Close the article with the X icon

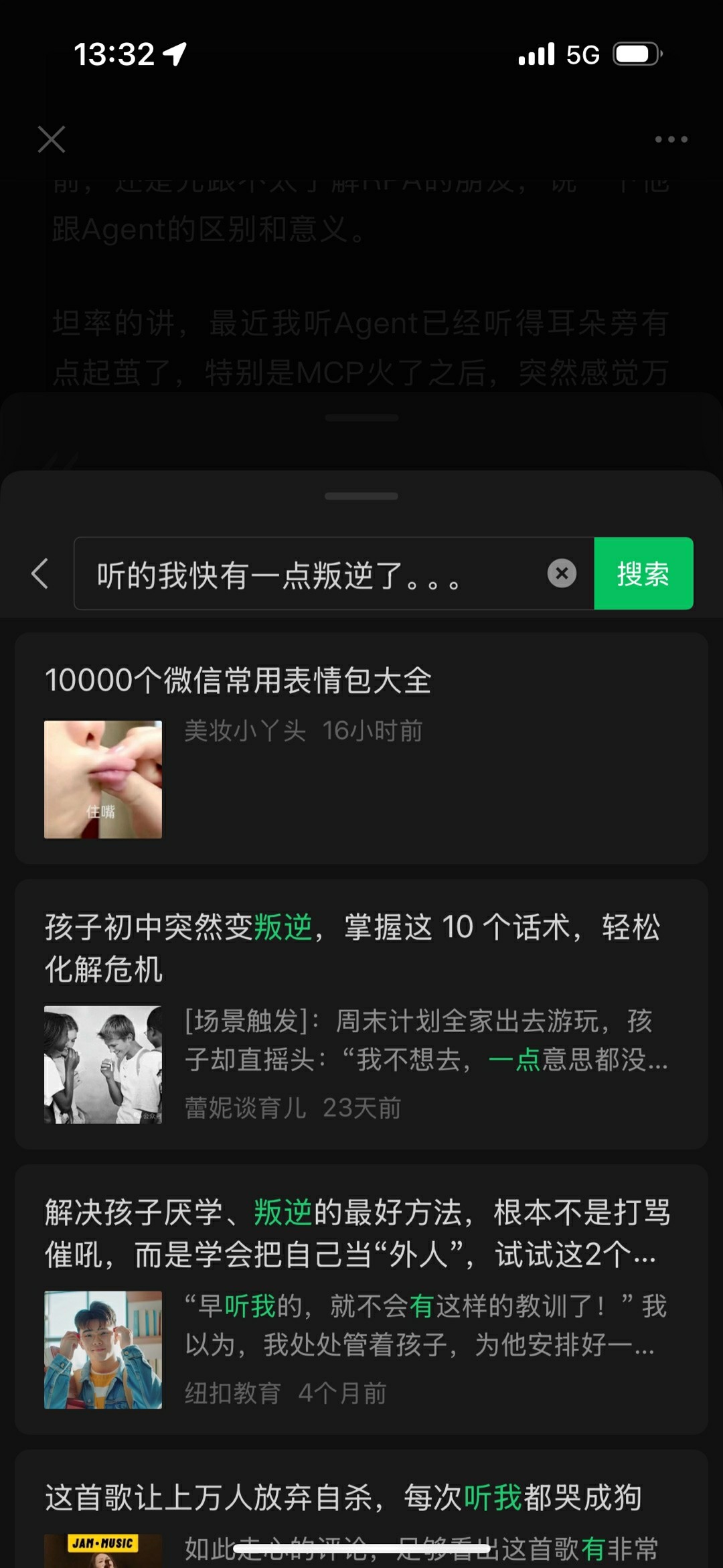pos(52,139)
